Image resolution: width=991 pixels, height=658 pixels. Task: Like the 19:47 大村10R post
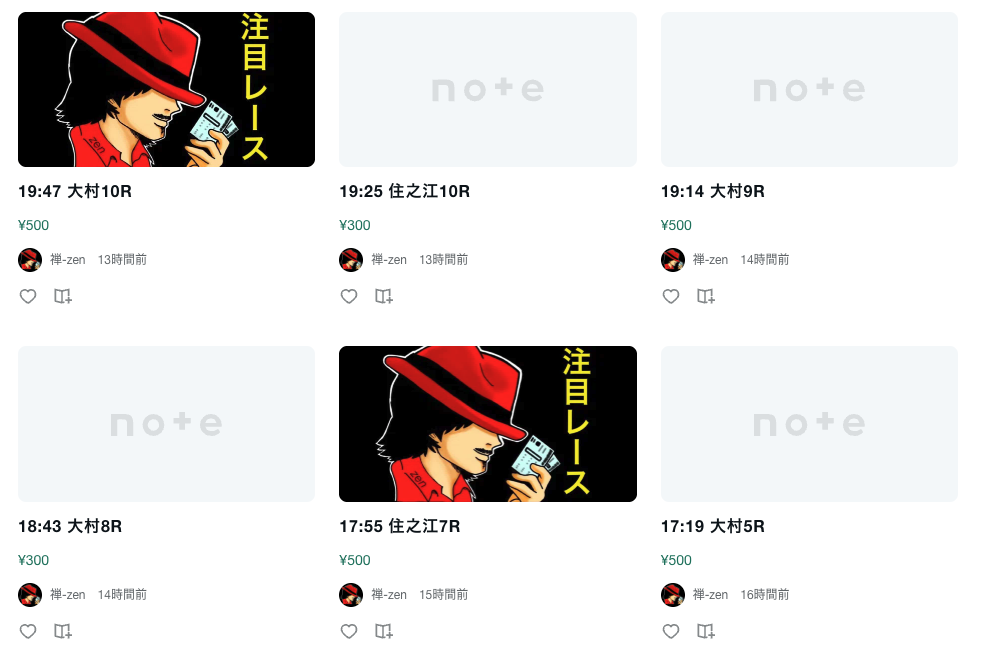point(28,296)
